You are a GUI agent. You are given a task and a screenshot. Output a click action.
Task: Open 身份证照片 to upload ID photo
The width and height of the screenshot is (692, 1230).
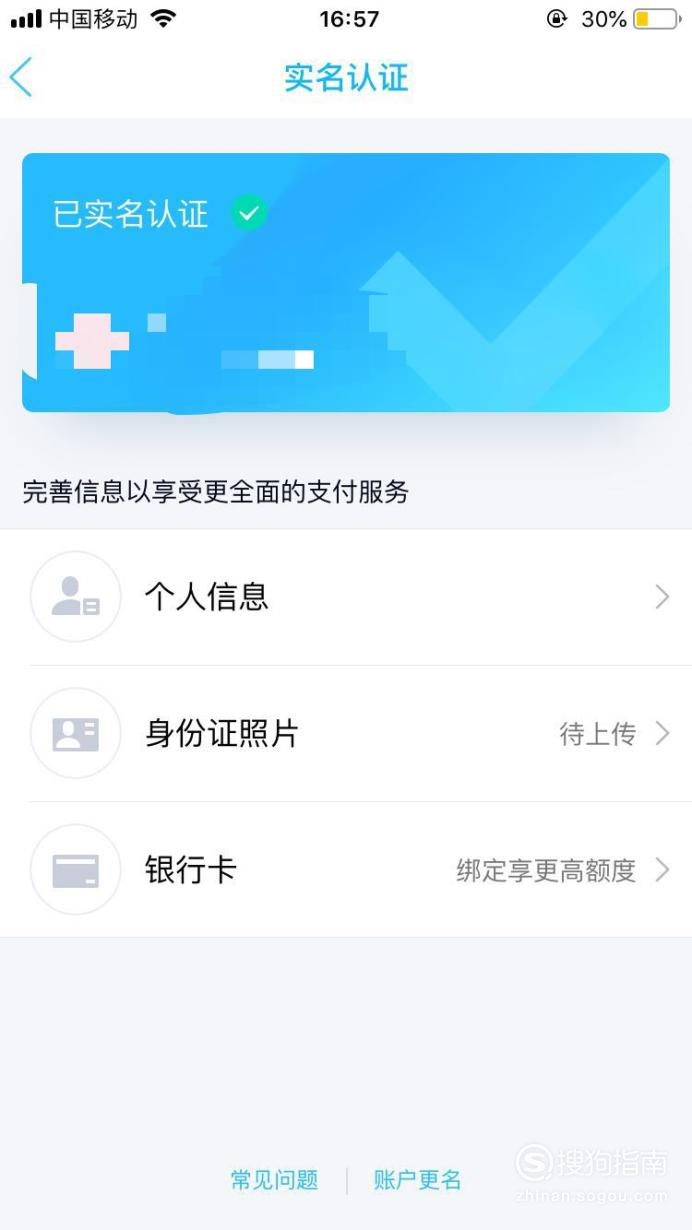point(346,734)
